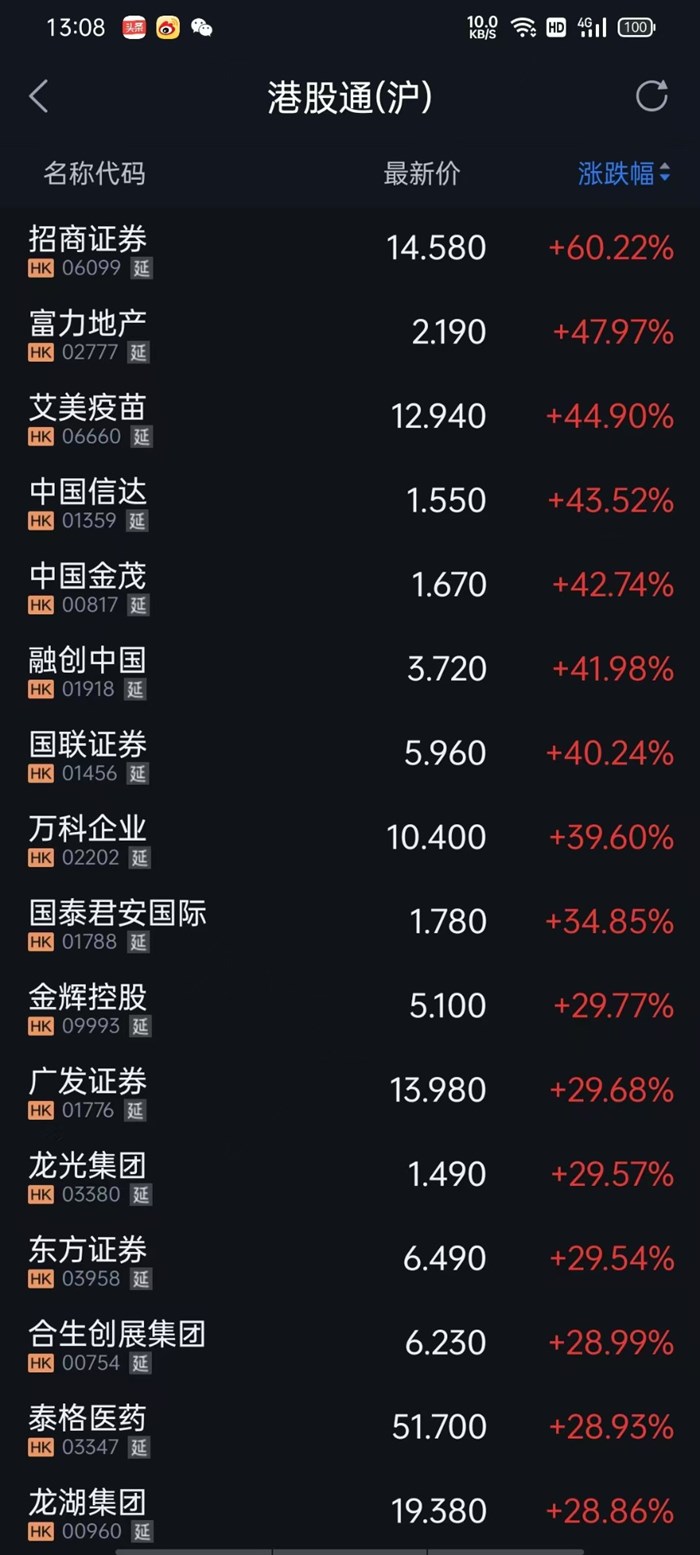Image resolution: width=700 pixels, height=1555 pixels.
Task: Sort by 涨跌幅 column
Action: point(623,173)
